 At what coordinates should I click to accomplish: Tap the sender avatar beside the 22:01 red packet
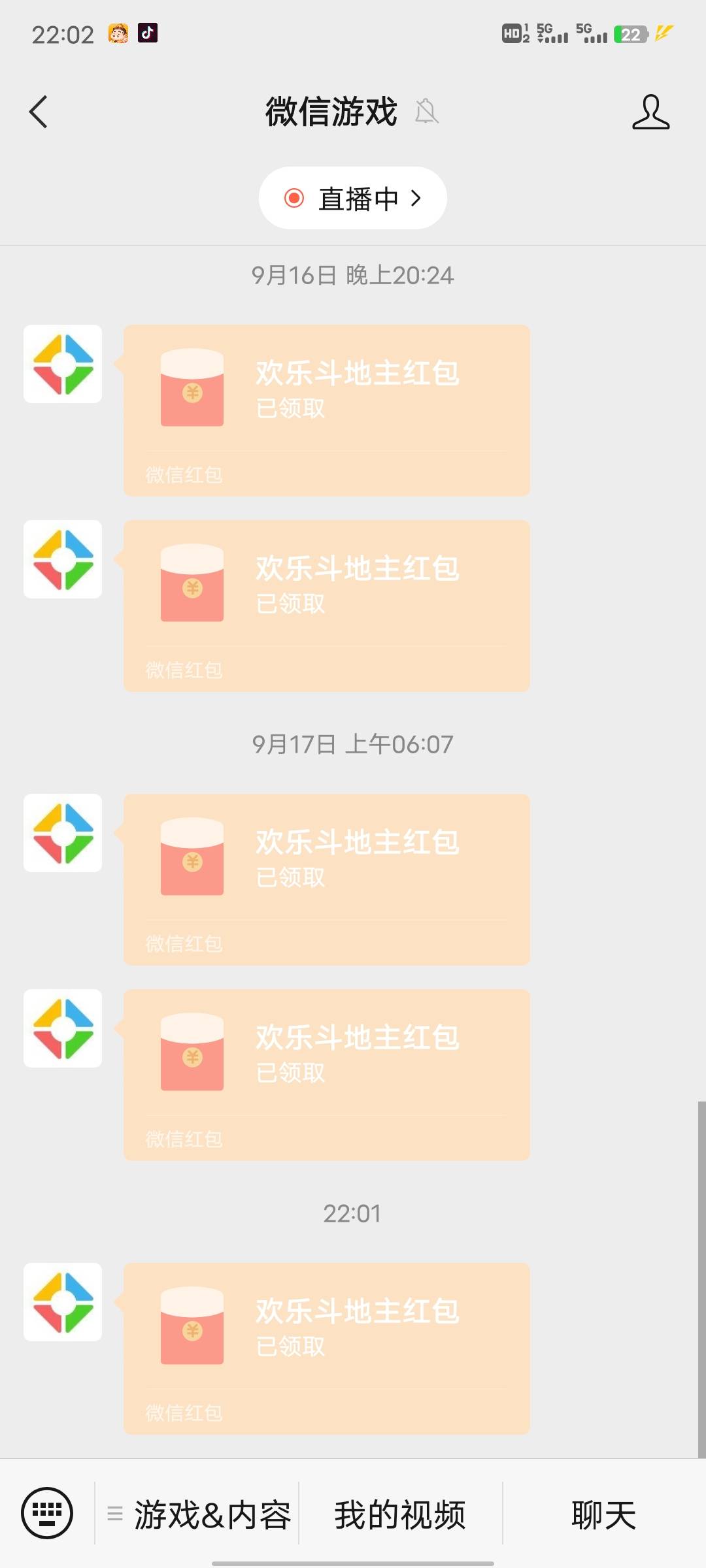pyautogui.click(x=63, y=1302)
